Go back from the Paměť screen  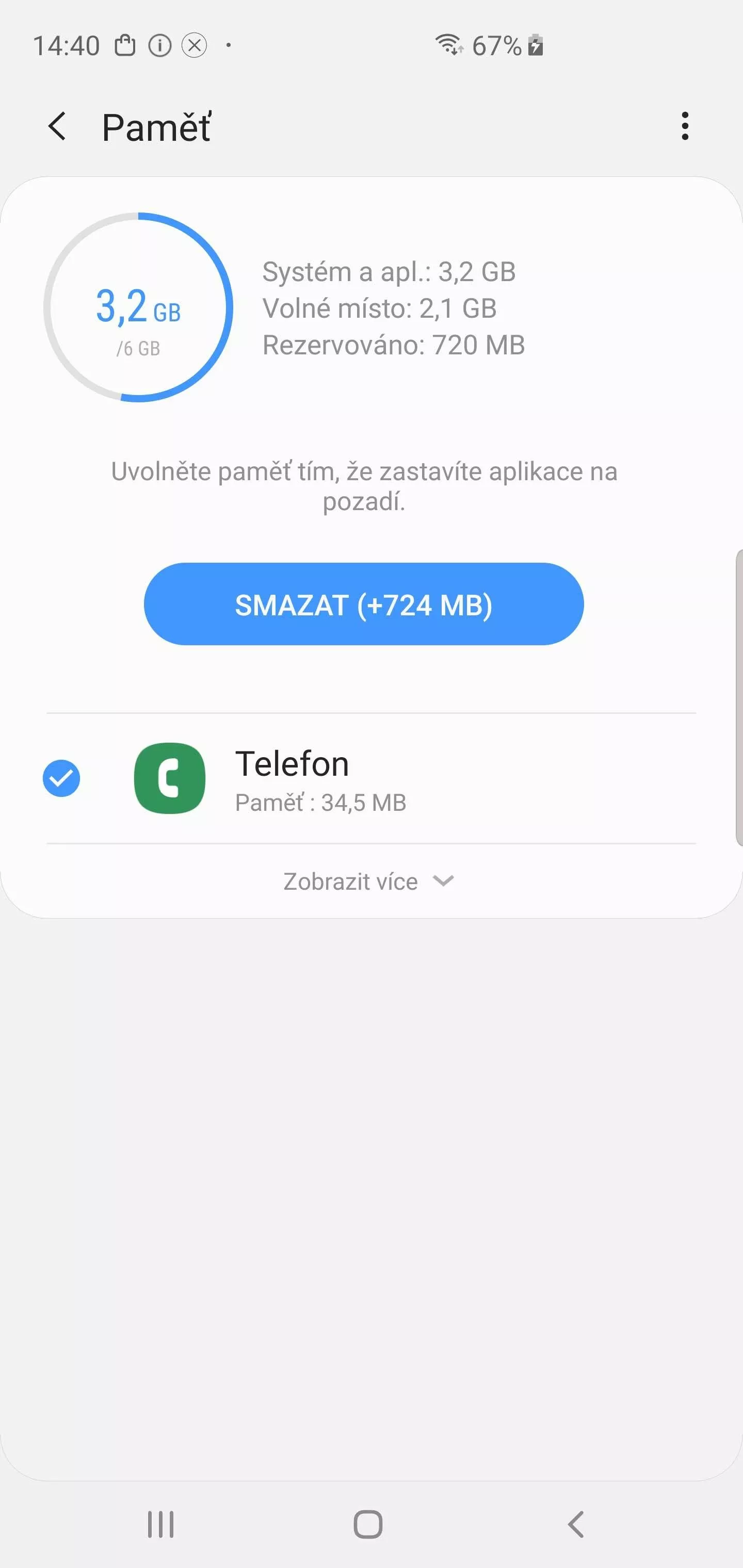(x=57, y=126)
